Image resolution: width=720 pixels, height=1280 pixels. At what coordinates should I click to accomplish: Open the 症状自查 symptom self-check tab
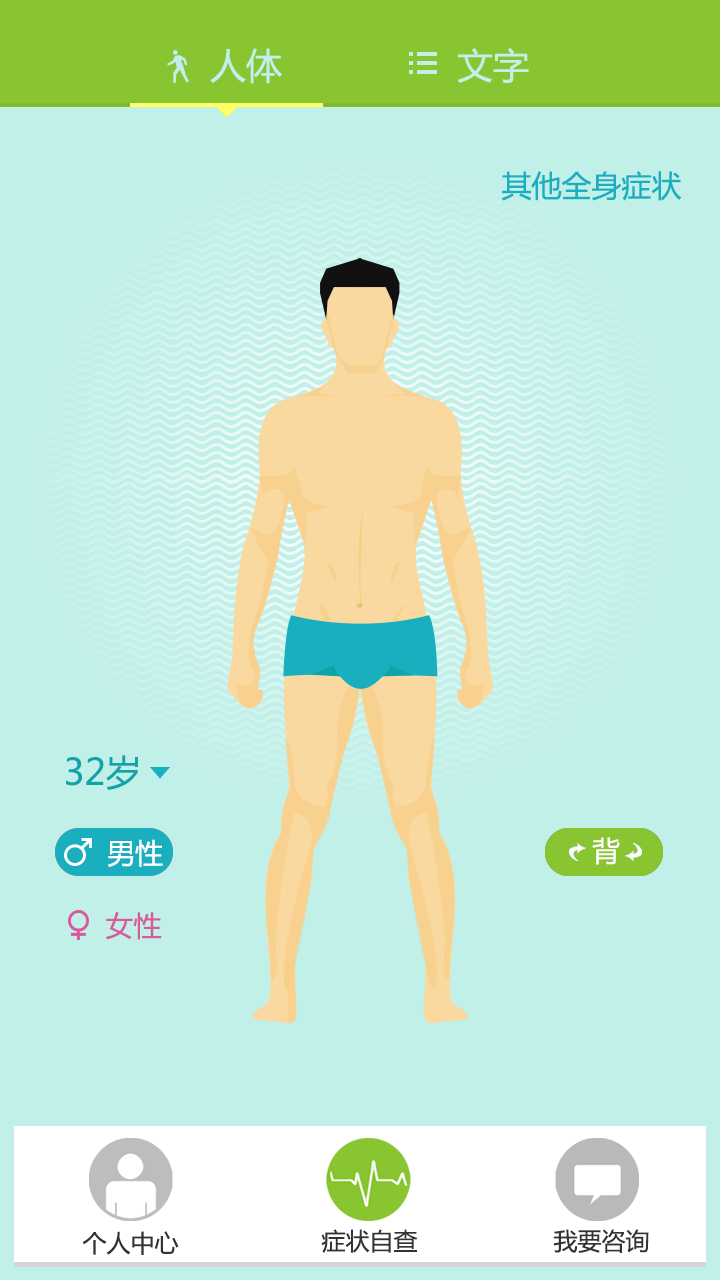[368, 1196]
